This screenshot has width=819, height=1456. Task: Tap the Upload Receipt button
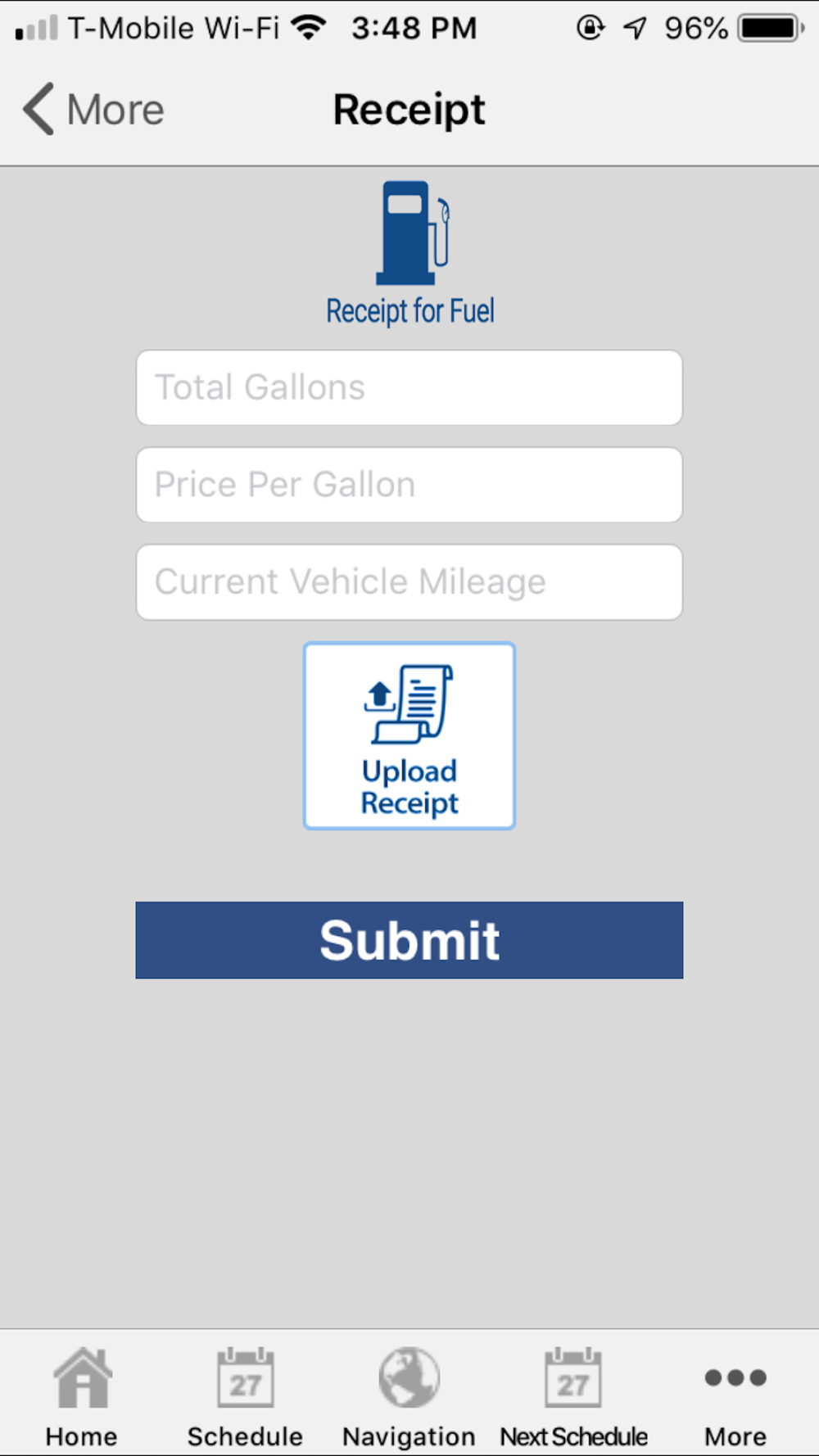click(x=409, y=736)
